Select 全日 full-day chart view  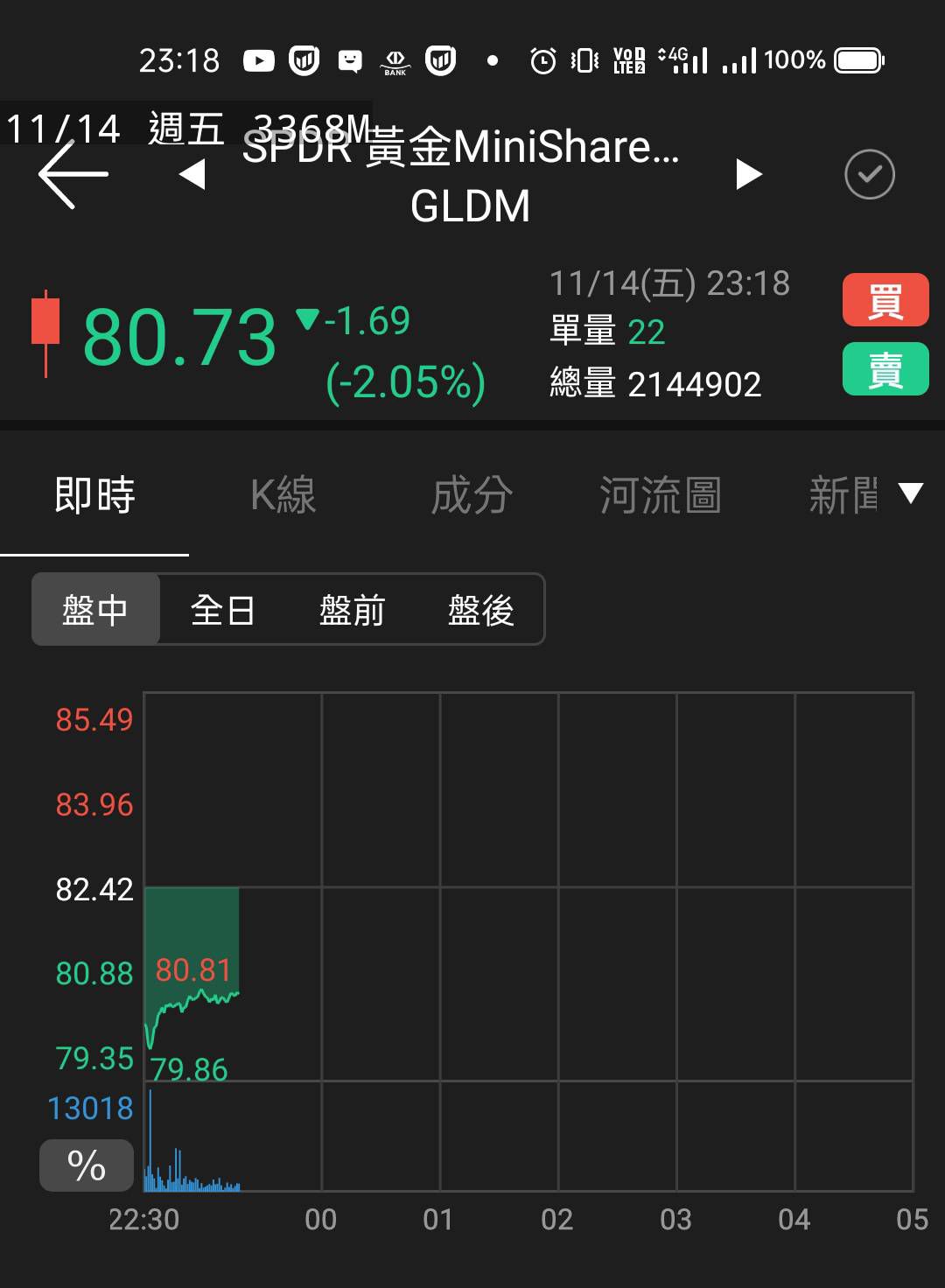(x=223, y=610)
